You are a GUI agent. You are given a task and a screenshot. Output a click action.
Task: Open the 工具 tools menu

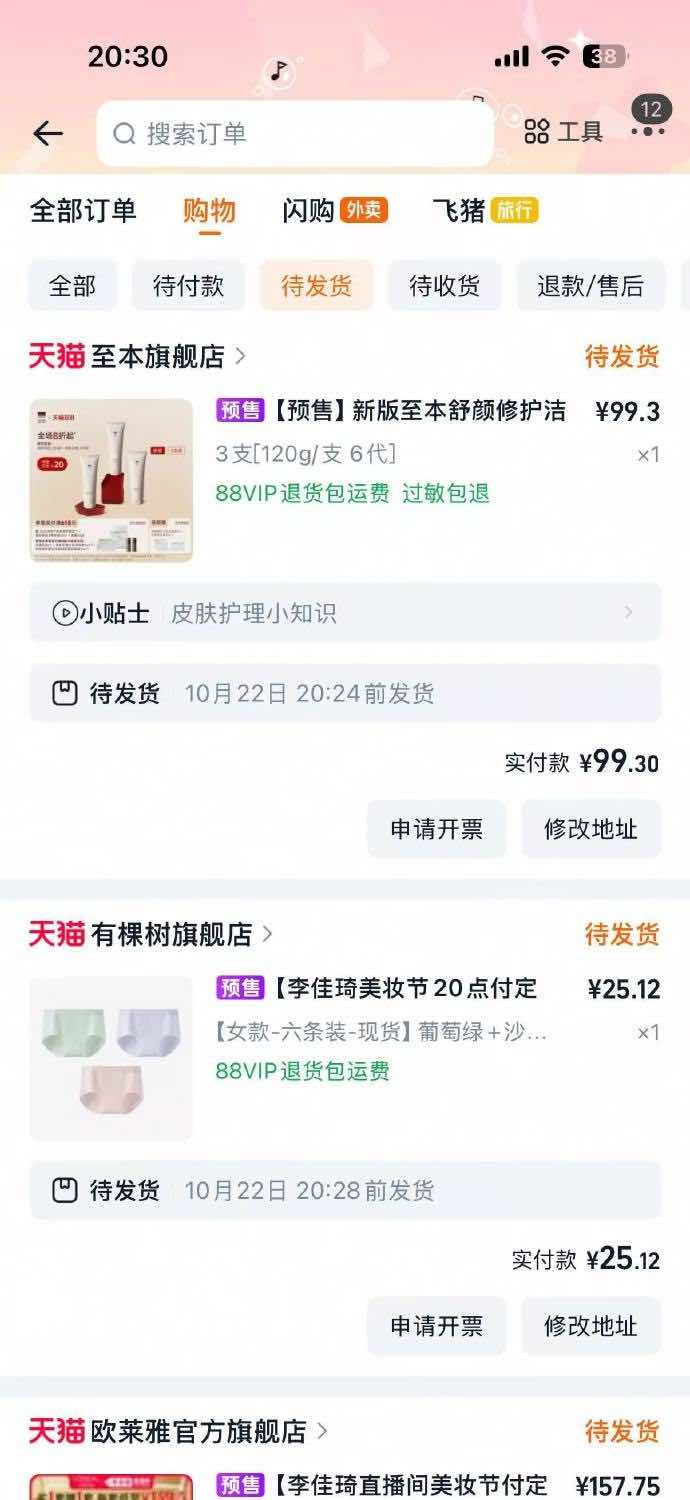564,132
